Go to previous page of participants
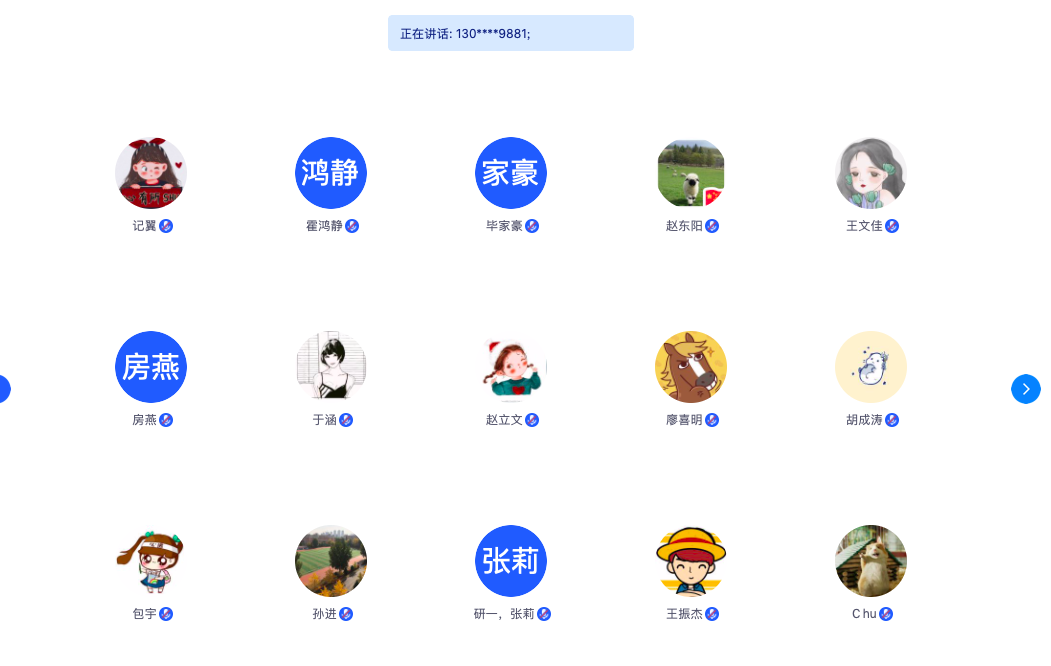Image resolution: width=1051 pixels, height=666 pixels. [x=3, y=389]
